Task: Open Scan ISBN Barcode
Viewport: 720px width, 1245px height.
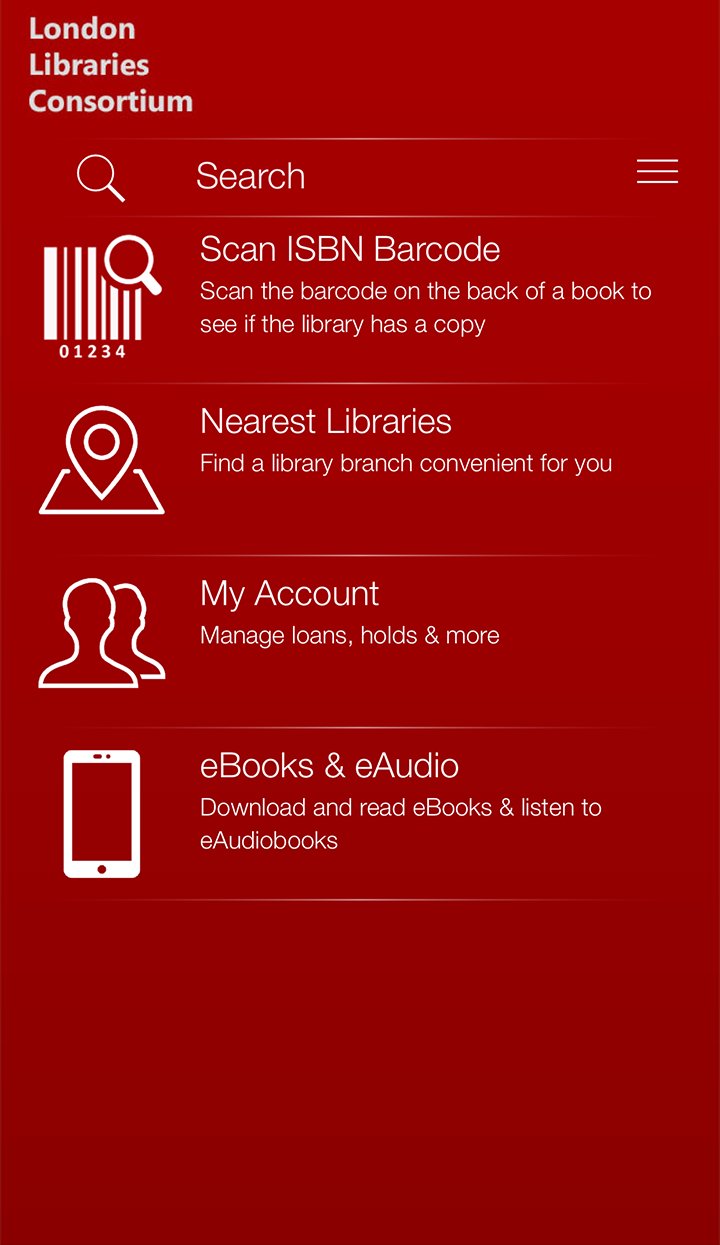Action: click(350, 249)
